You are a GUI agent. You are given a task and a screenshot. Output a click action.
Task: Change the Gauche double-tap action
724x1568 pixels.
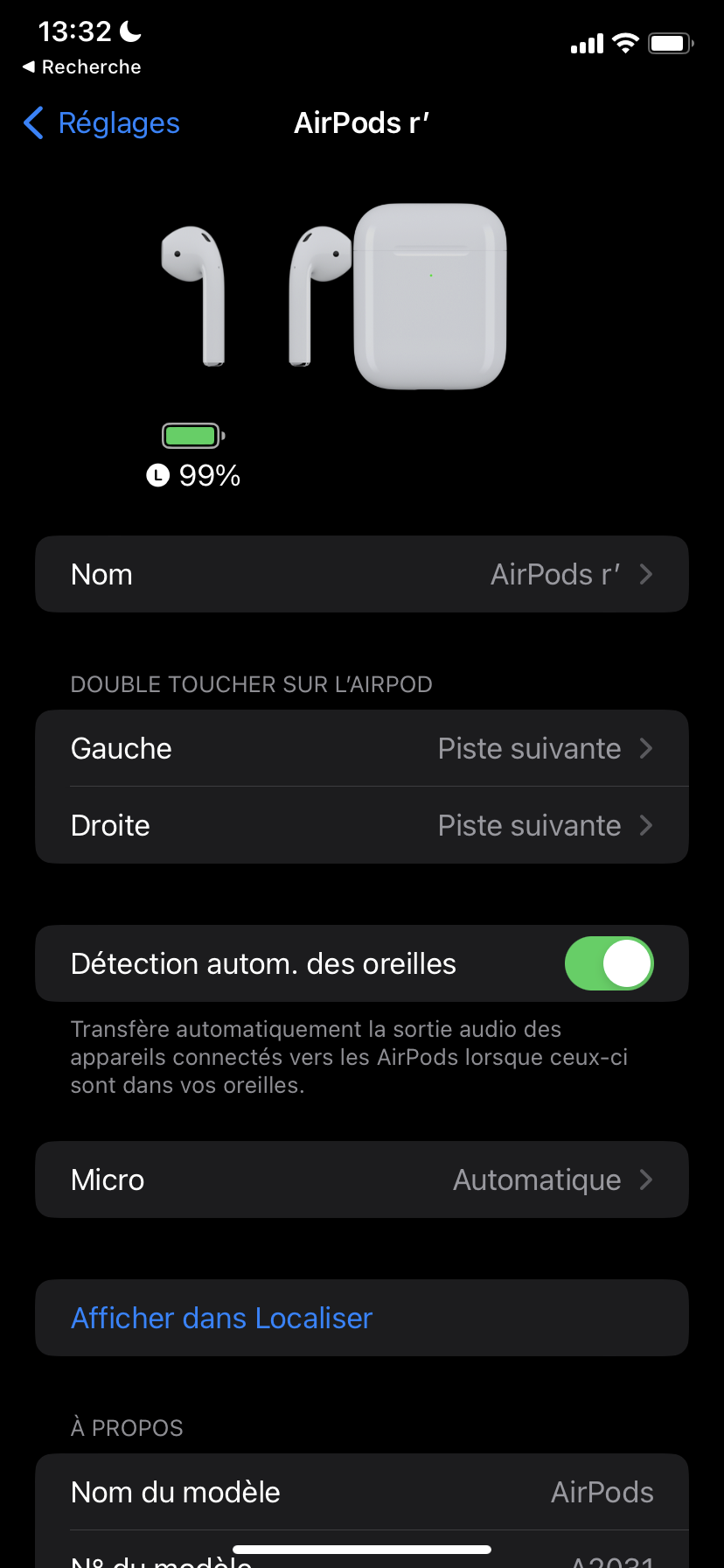(362, 748)
